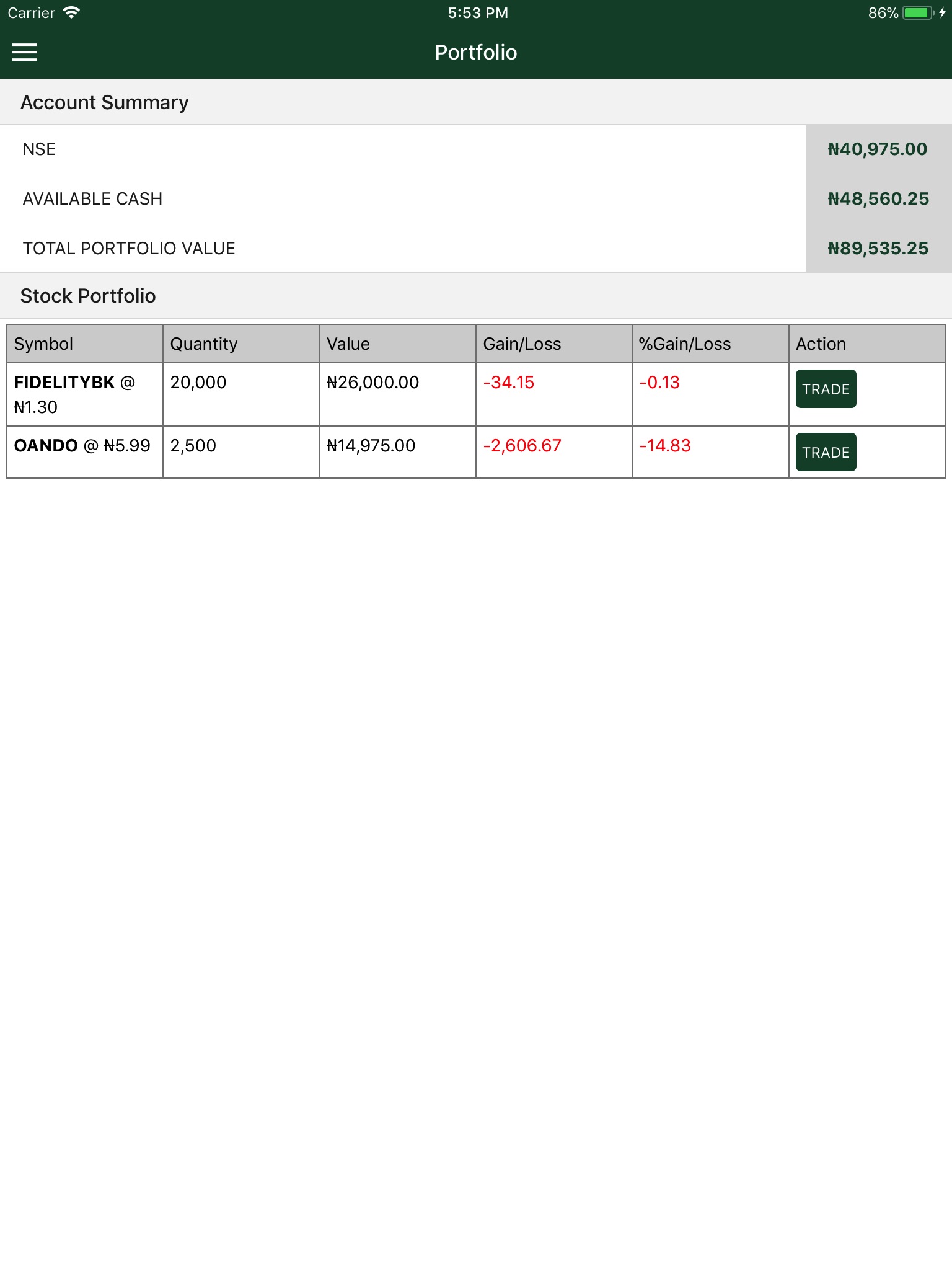Tap TRADE for FIDELITYBK stock
This screenshot has height=1270, width=952.
[826, 389]
